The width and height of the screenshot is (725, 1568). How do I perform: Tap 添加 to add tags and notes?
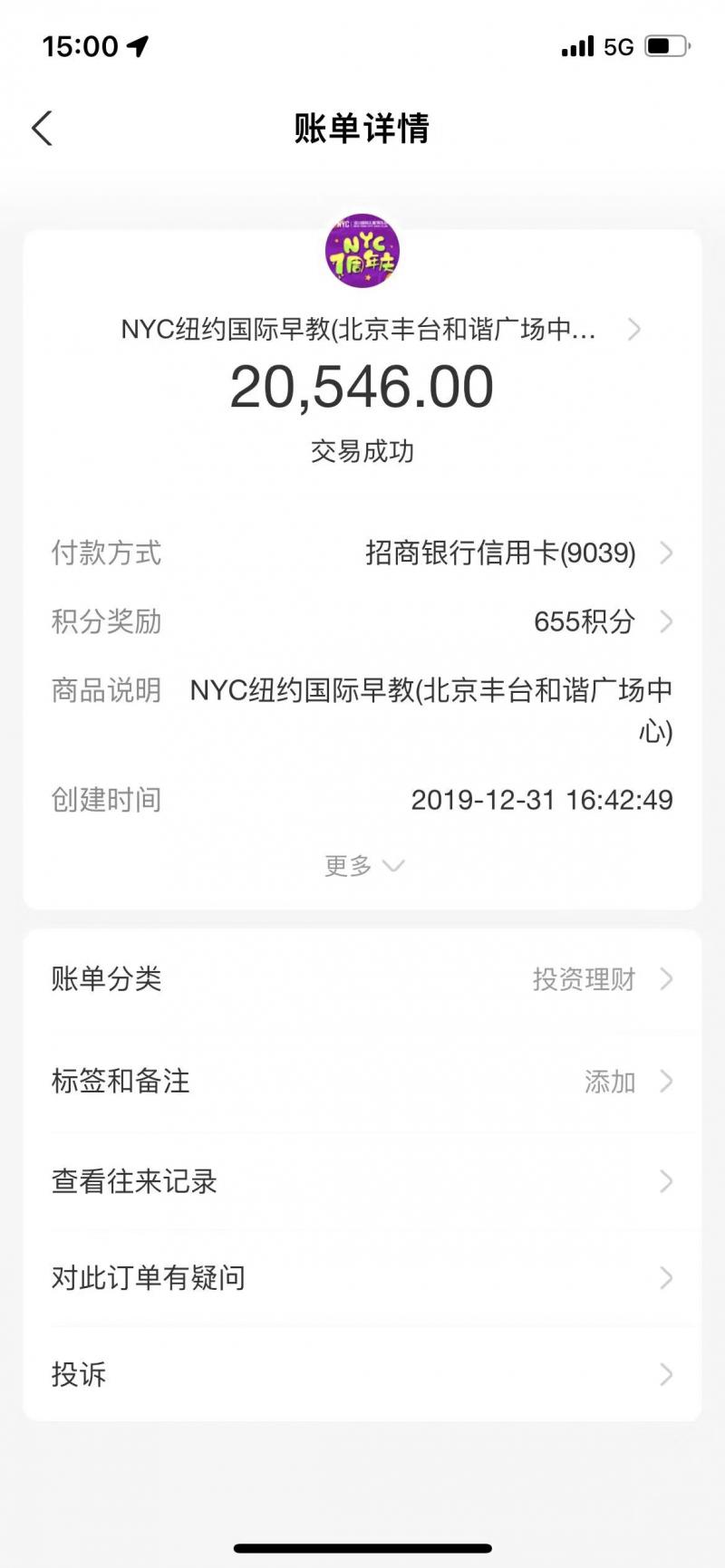pyautogui.click(x=611, y=1081)
